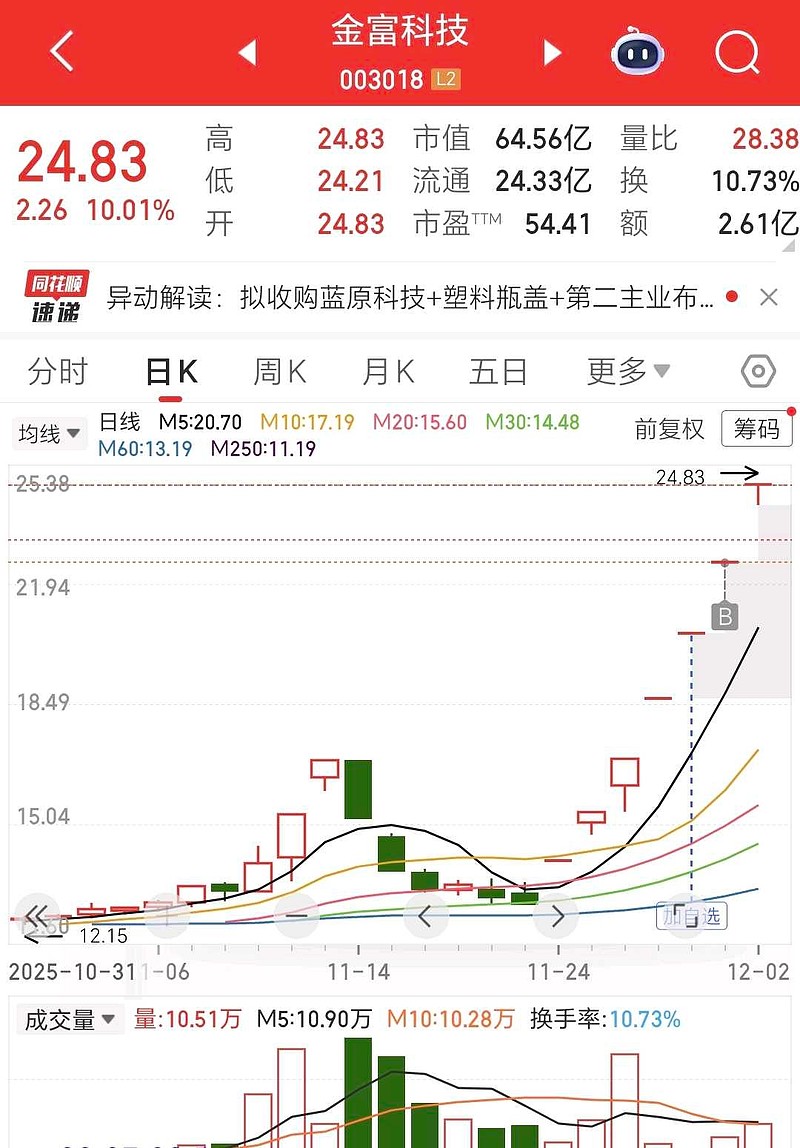The image size is (800, 1148).
Task: Expand the 更多 chart options
Action: 628,372
